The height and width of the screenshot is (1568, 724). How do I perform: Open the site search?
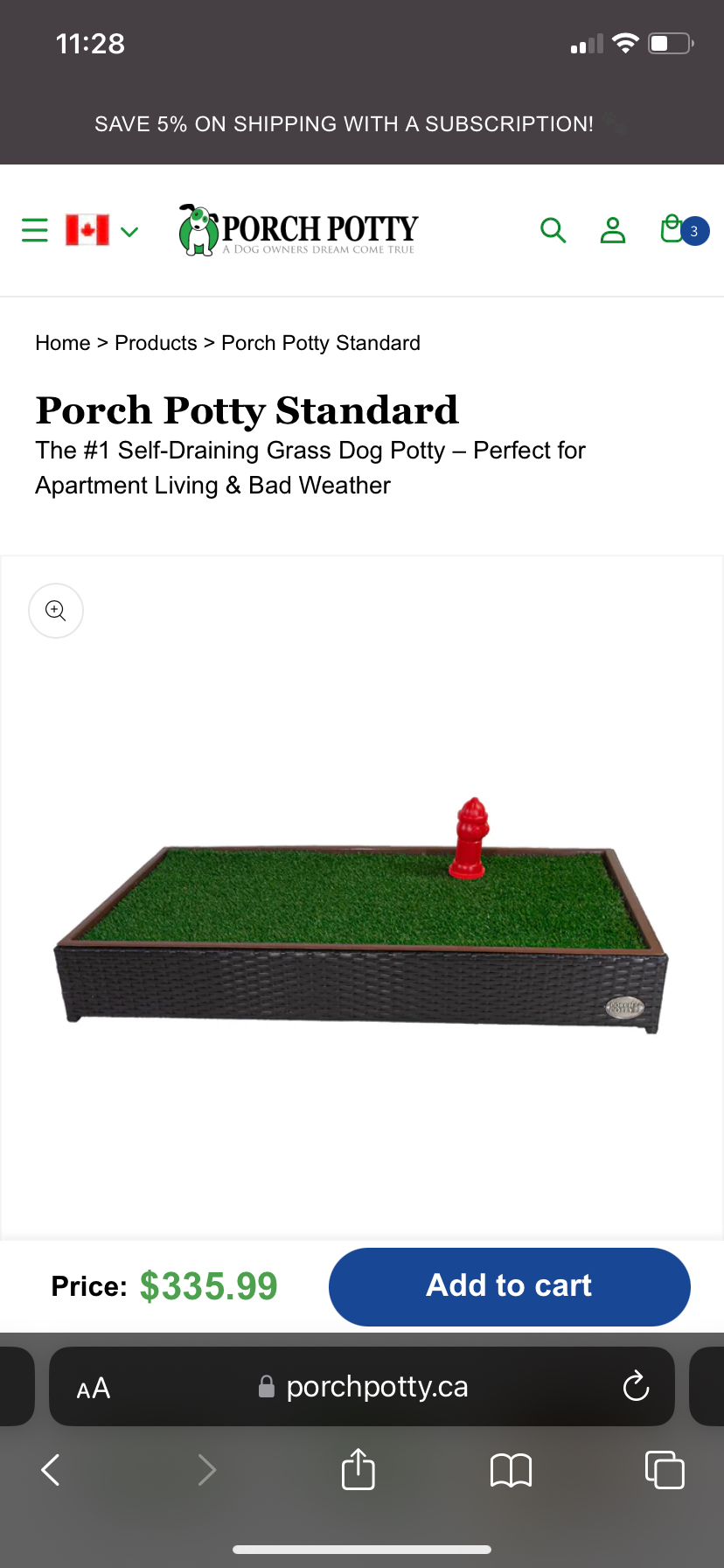click(x=553, y=230)
